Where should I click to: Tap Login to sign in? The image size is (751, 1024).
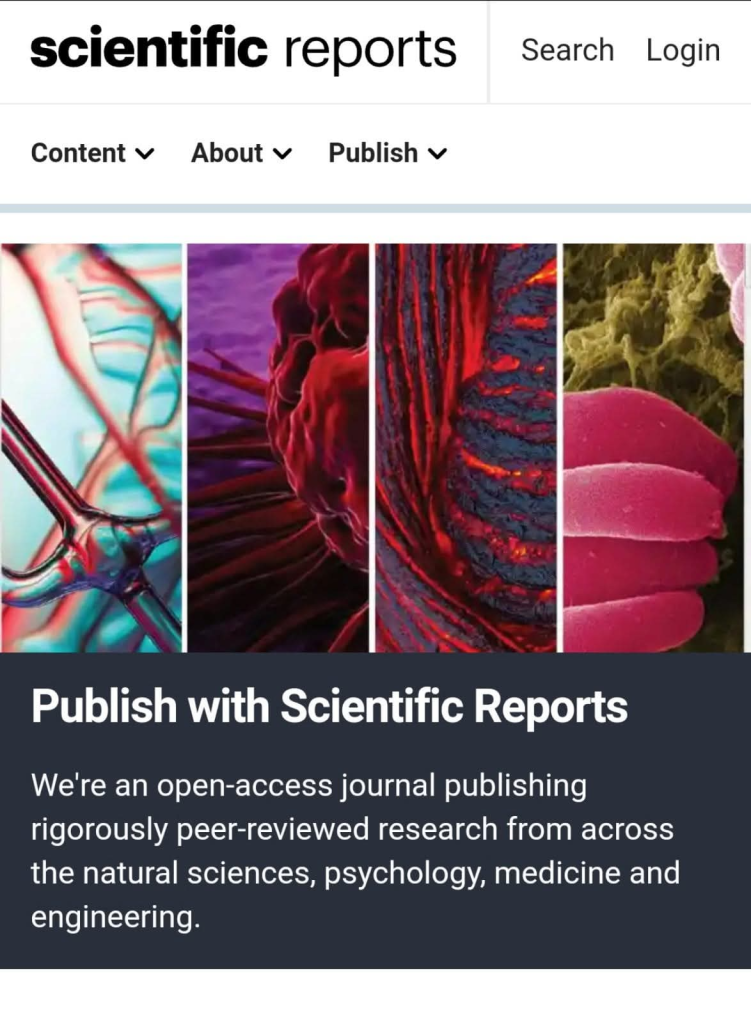click(683, 50)
